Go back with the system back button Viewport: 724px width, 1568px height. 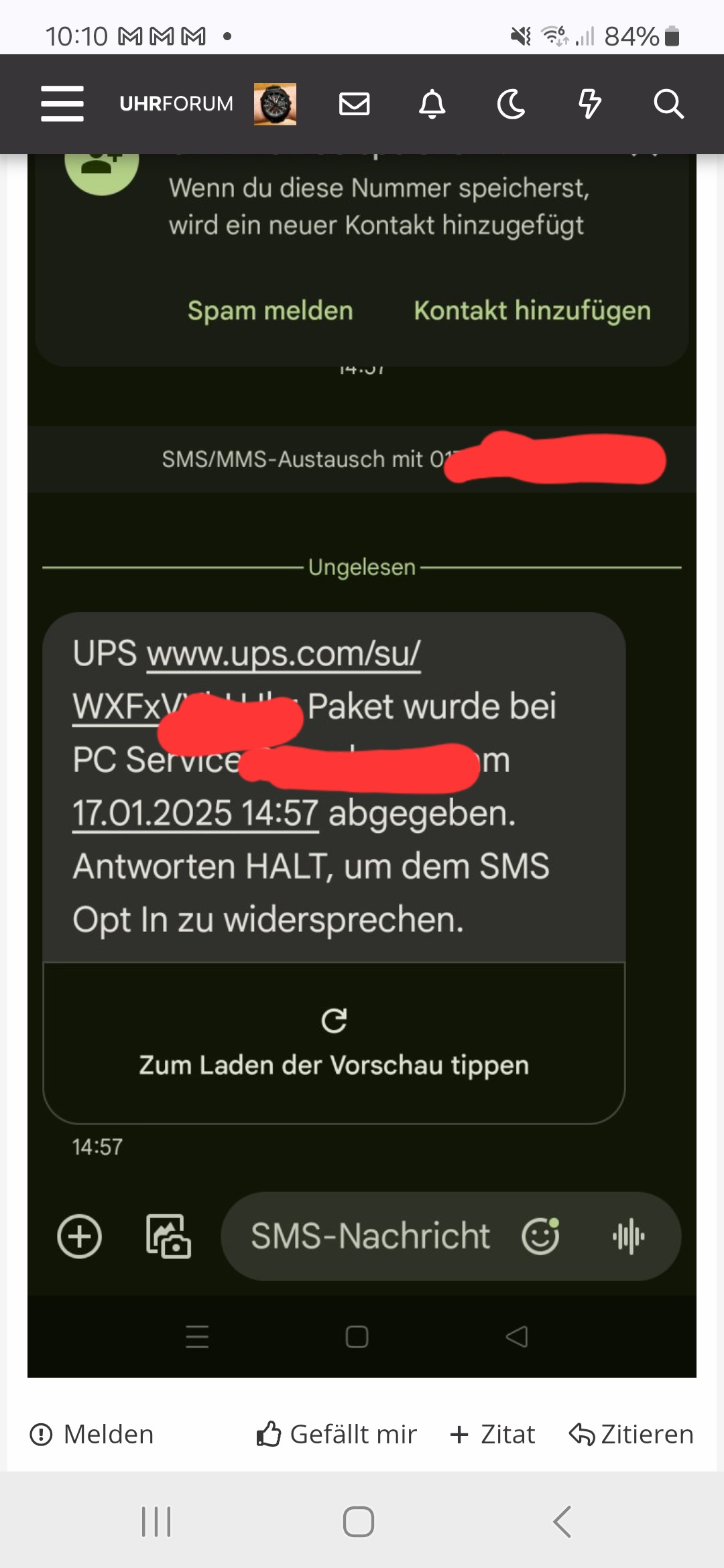point(562,1522)
